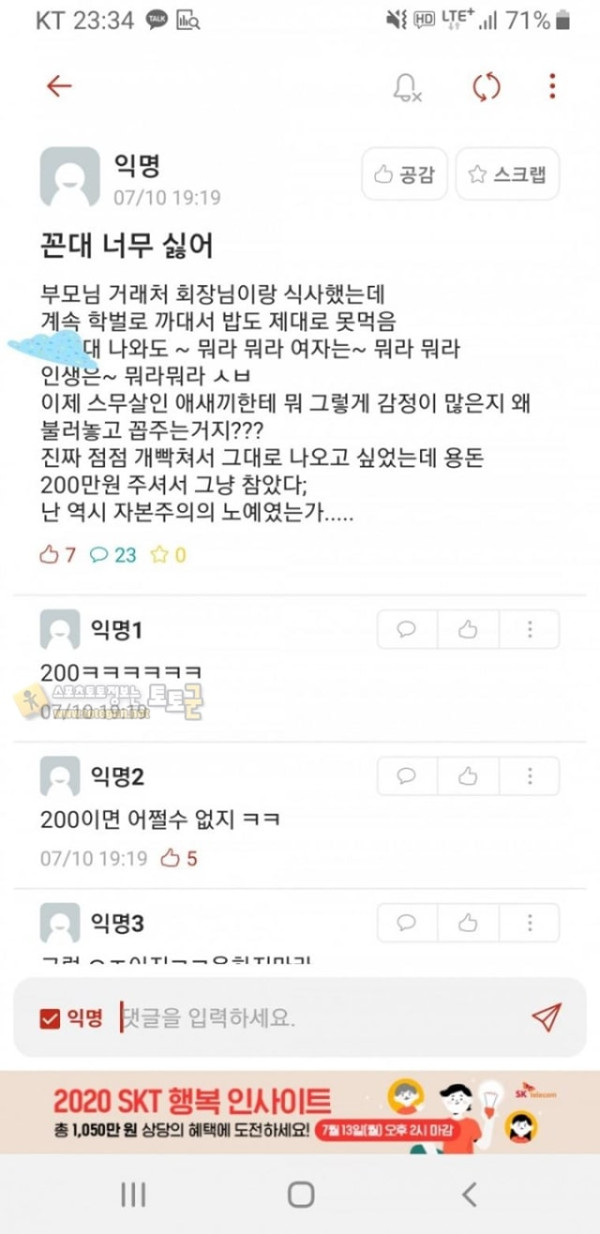
Task: Refresh the post with the reload icon
Action: [x=486, y=86]
